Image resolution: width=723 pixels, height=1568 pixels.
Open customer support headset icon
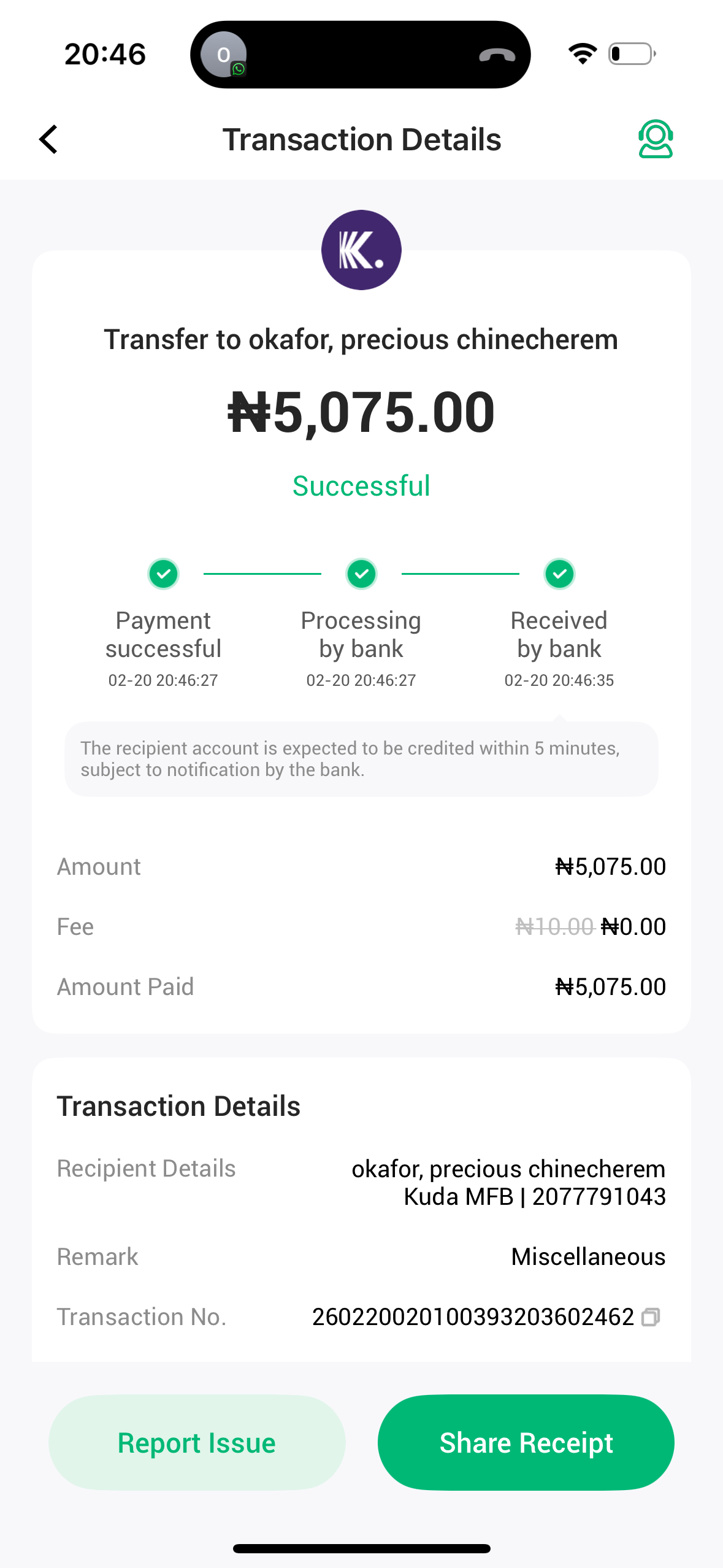click(655, 139)
